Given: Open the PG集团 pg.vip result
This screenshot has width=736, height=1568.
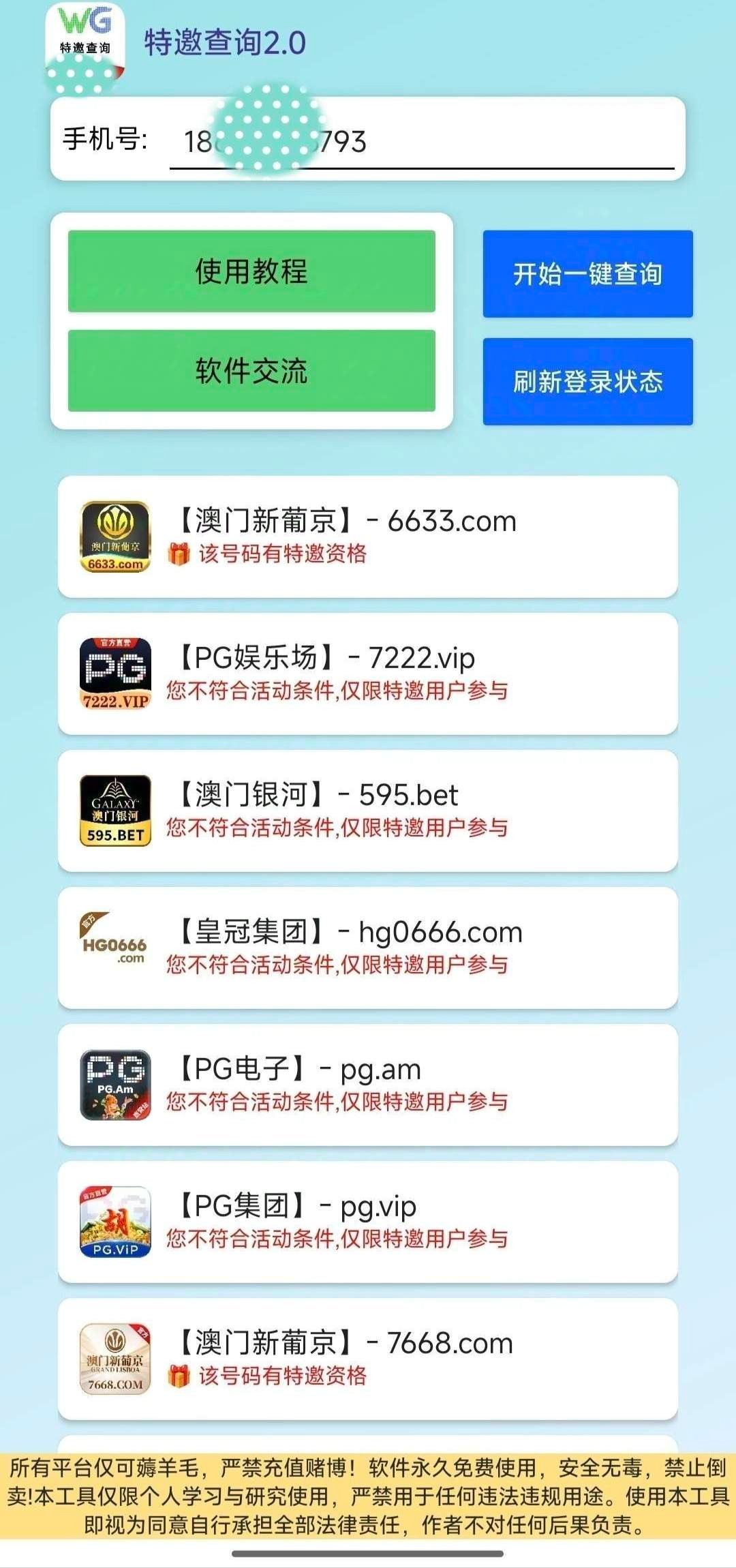Looking at the screenshot, I should [368, 1222].
